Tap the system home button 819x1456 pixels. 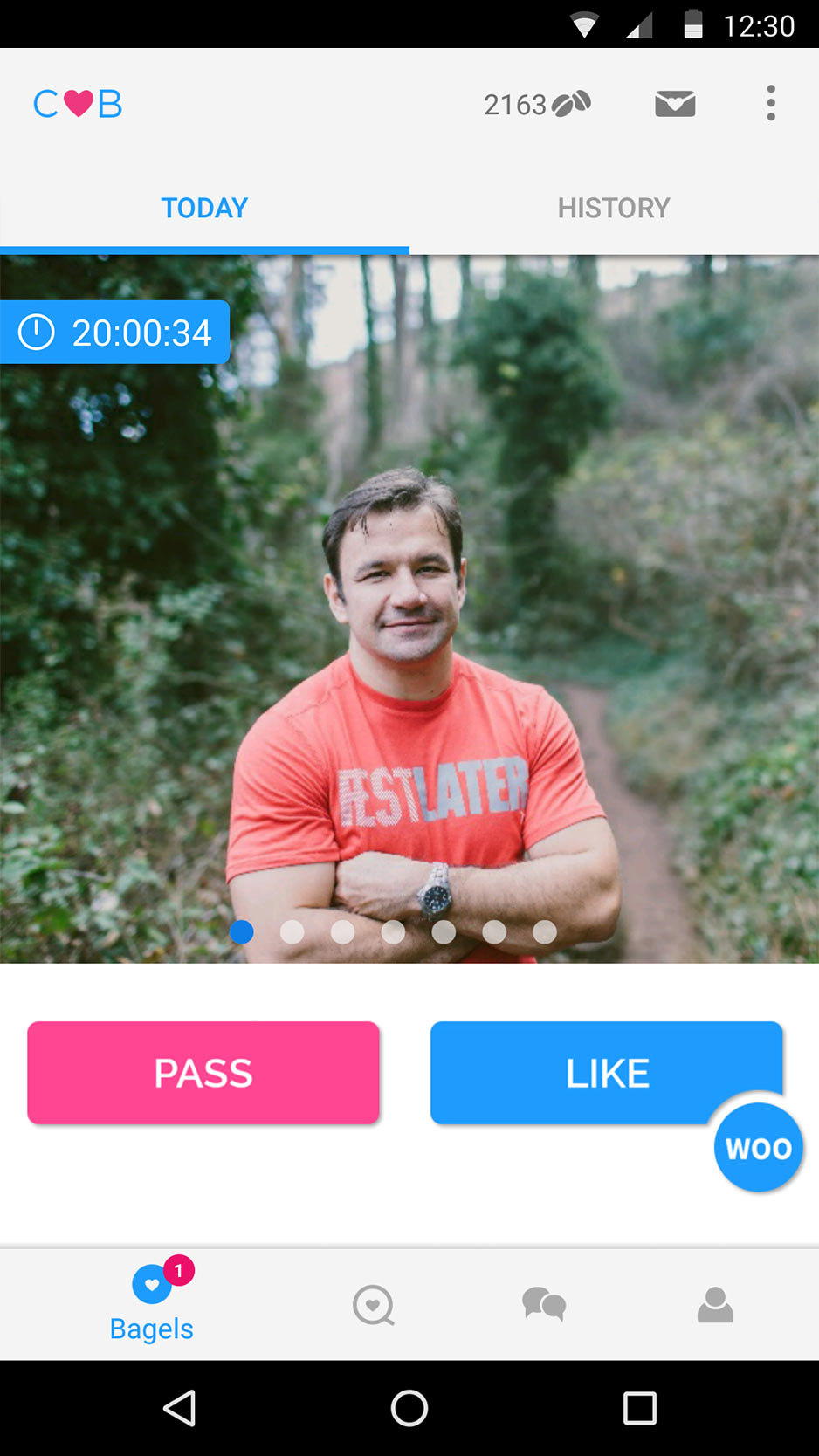point(409,1408)
